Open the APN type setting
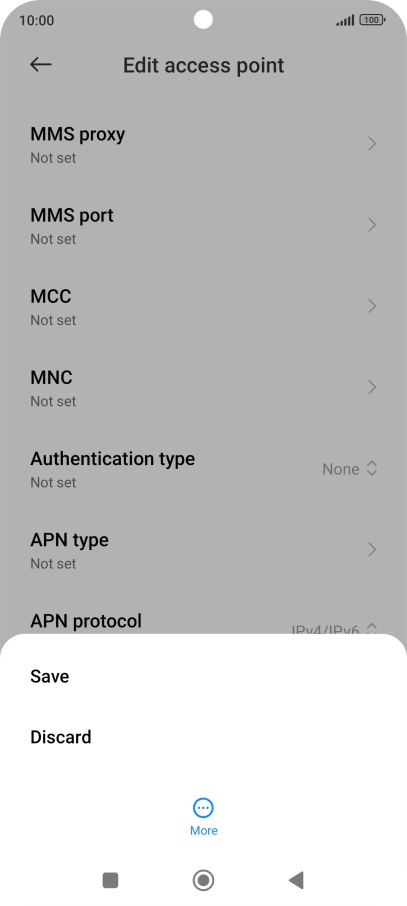Viewport: 407px width, 906px height. (204, 550)
